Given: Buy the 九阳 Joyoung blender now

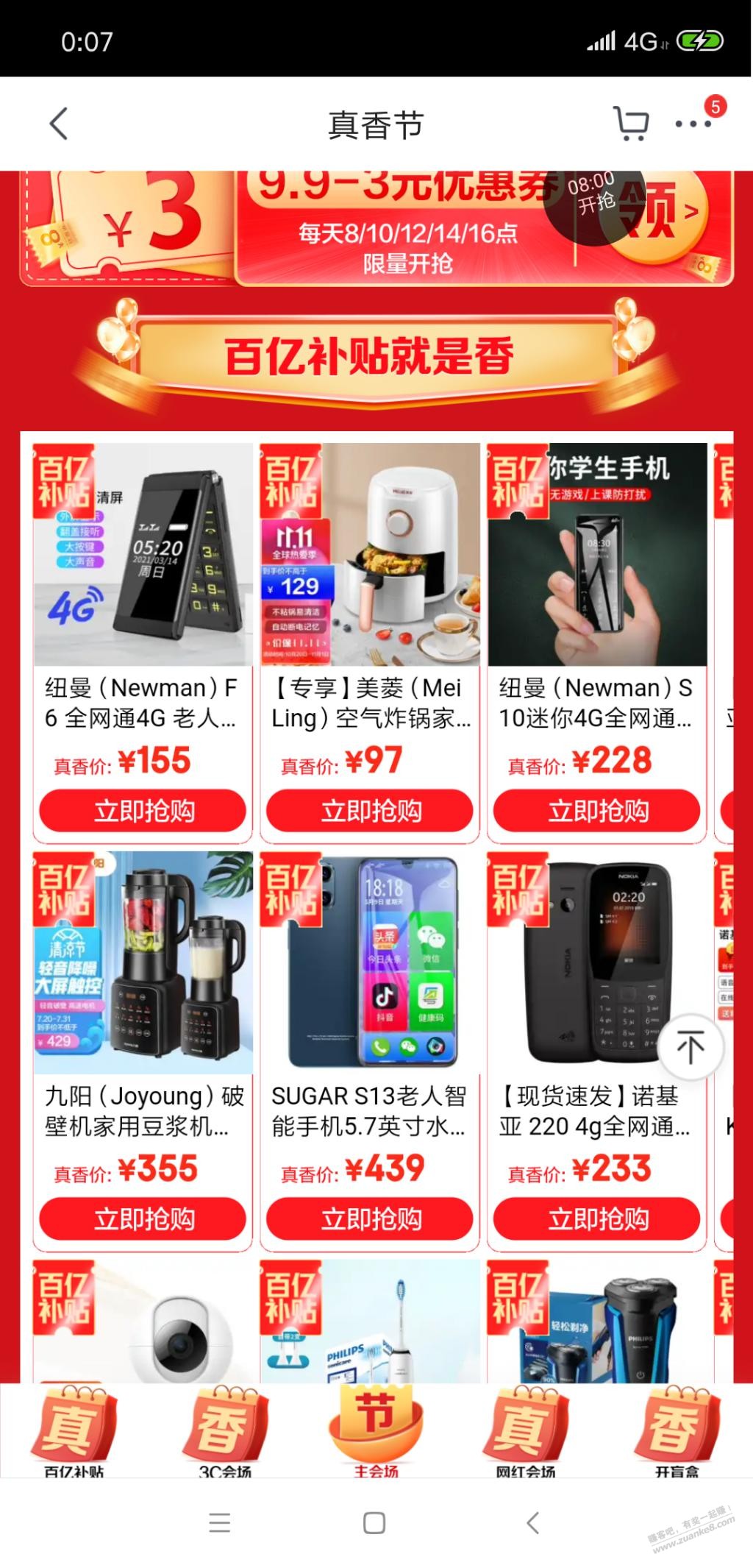Looking at the screenshot, I should point(143,1219).
